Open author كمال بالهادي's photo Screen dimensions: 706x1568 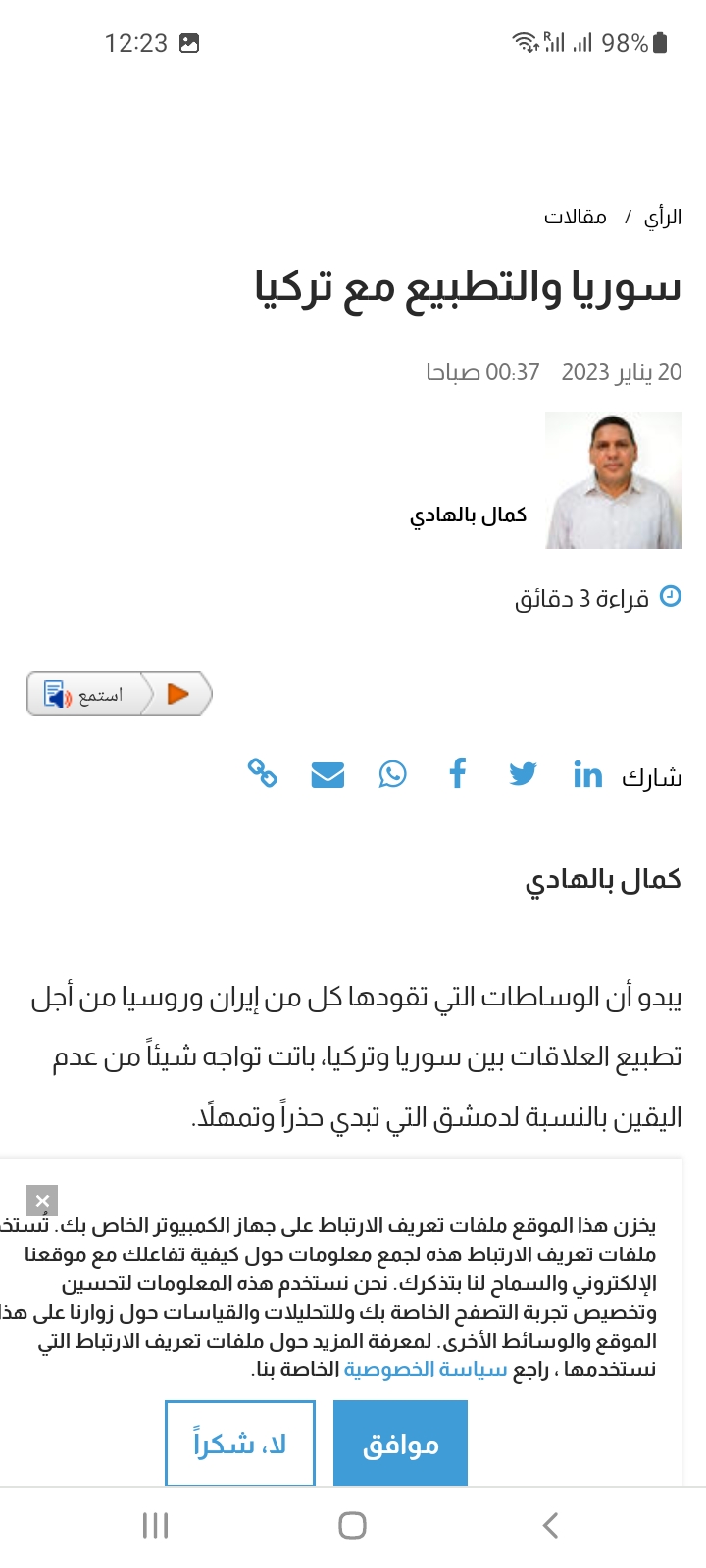pos(614,480)
